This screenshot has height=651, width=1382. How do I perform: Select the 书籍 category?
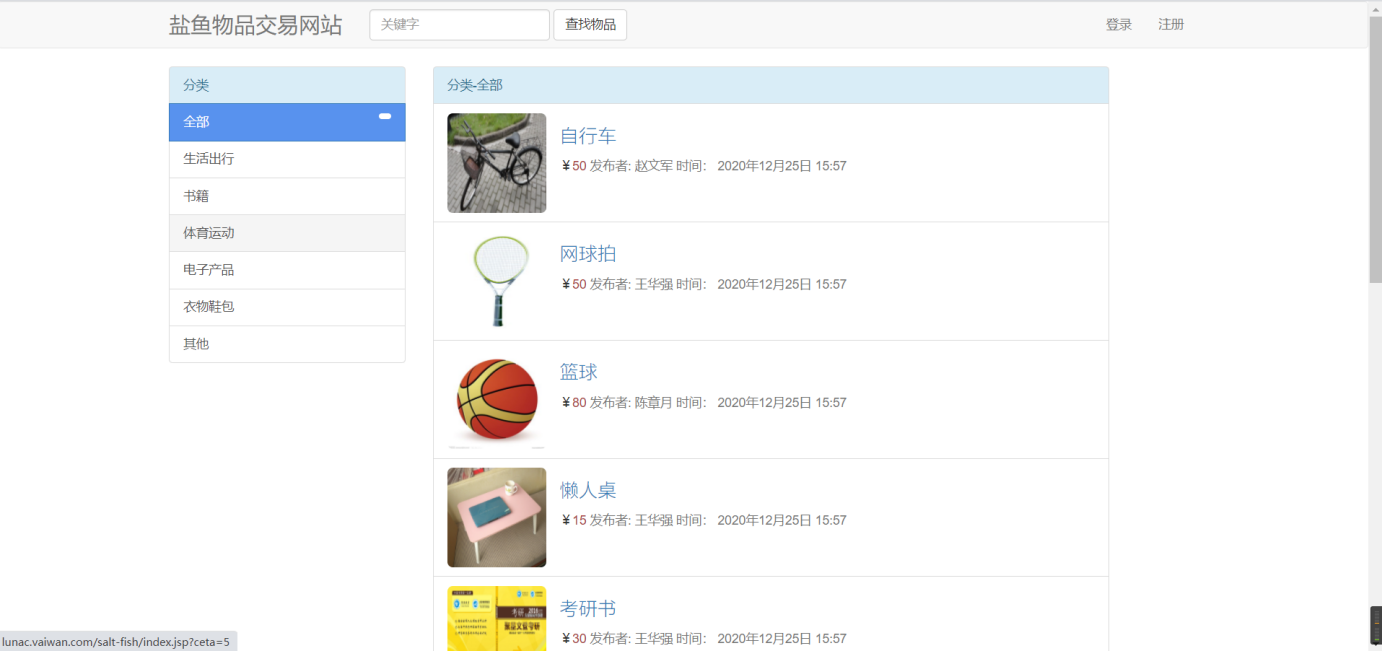(287, 196)
